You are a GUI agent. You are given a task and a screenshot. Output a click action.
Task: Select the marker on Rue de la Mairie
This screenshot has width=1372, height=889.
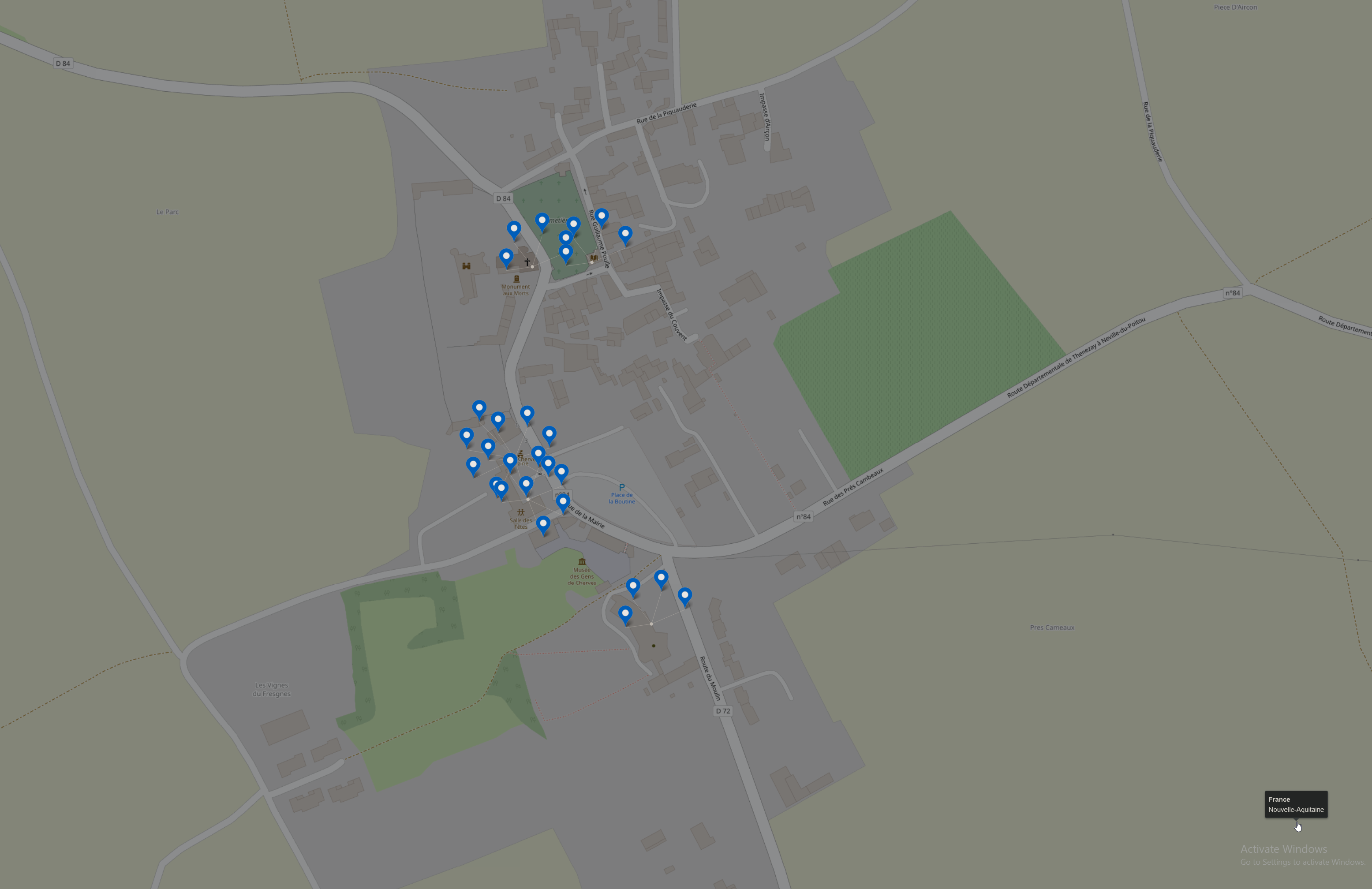pos(563,503)
